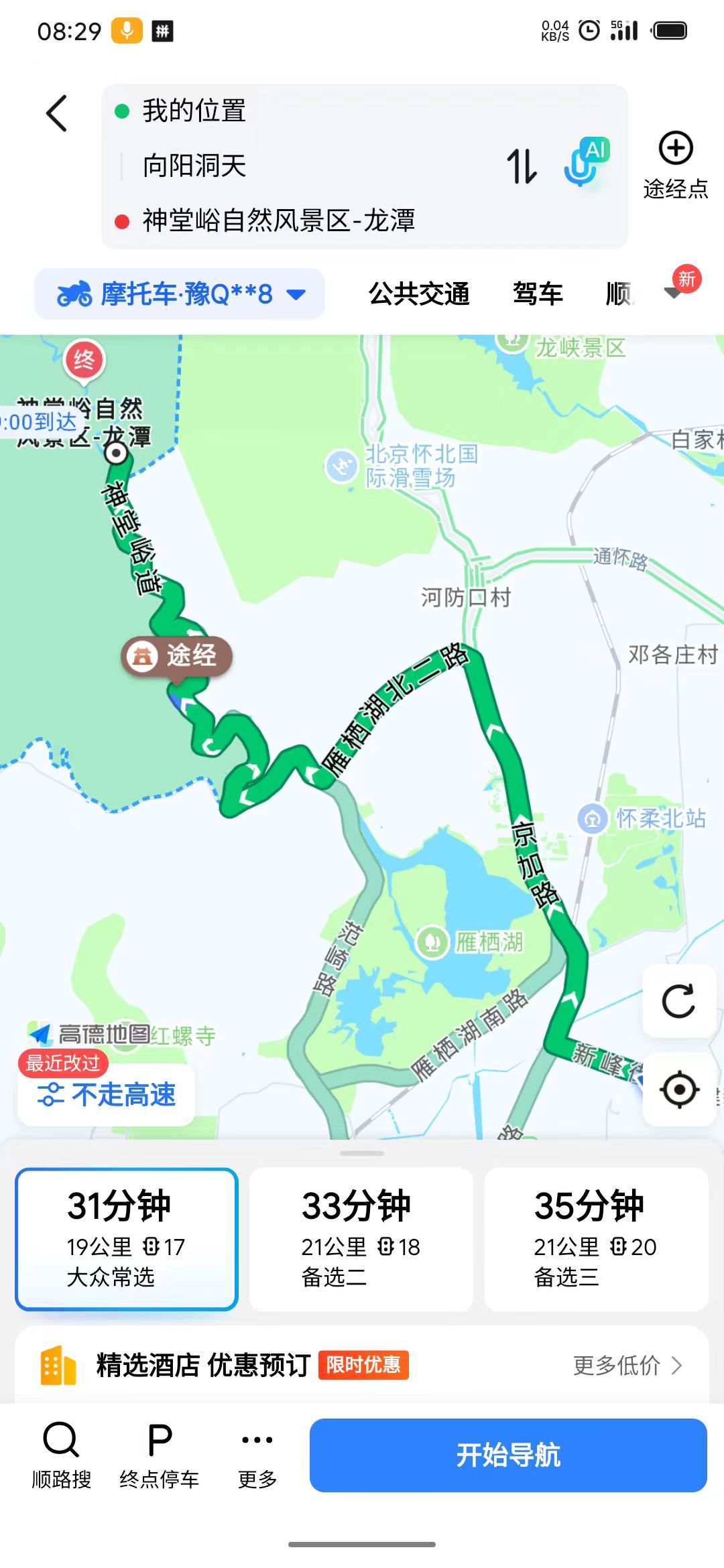This screenshot has height=1568, width=724.
Task: Refresh the route
Action: (678, 1001)
